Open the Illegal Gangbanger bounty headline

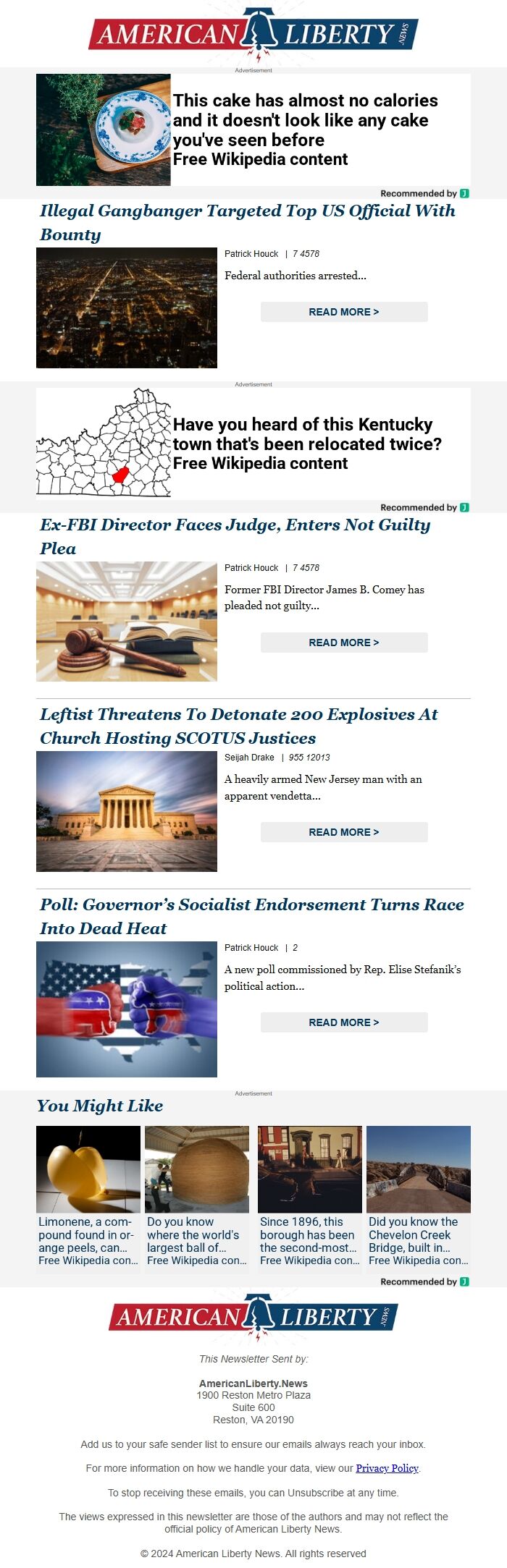click(x=247, y=222)
